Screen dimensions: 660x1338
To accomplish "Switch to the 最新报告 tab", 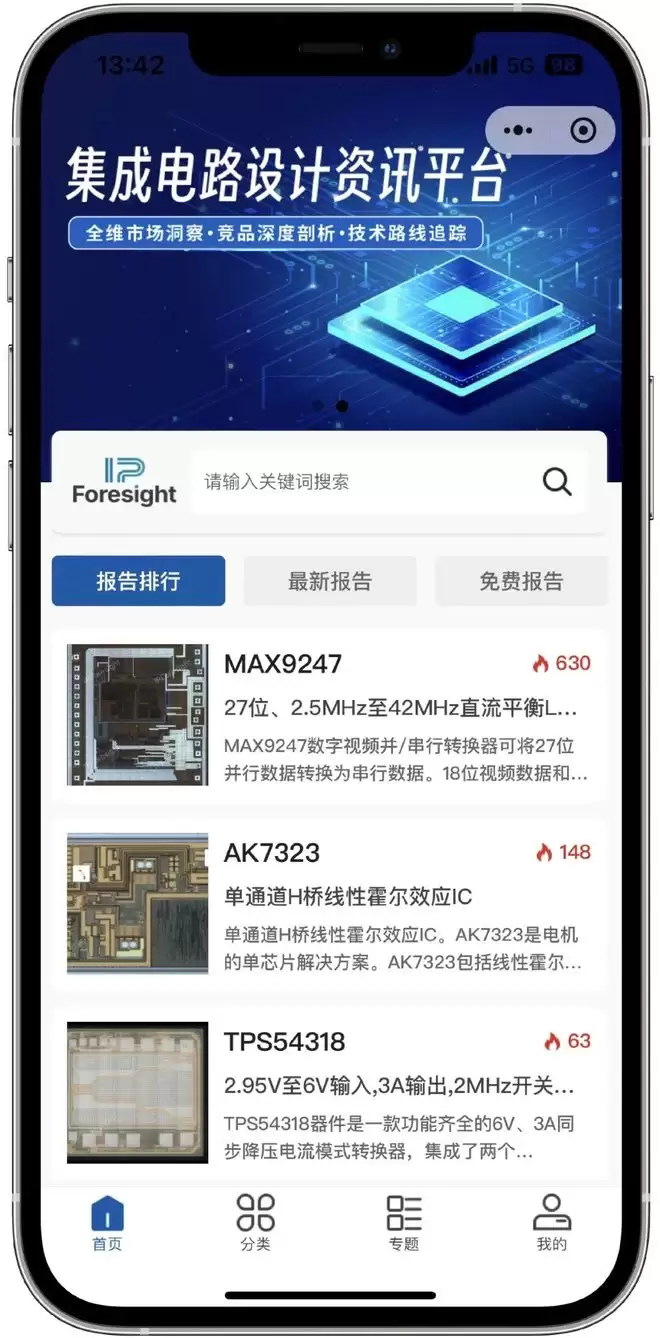I will pos(330,581).
